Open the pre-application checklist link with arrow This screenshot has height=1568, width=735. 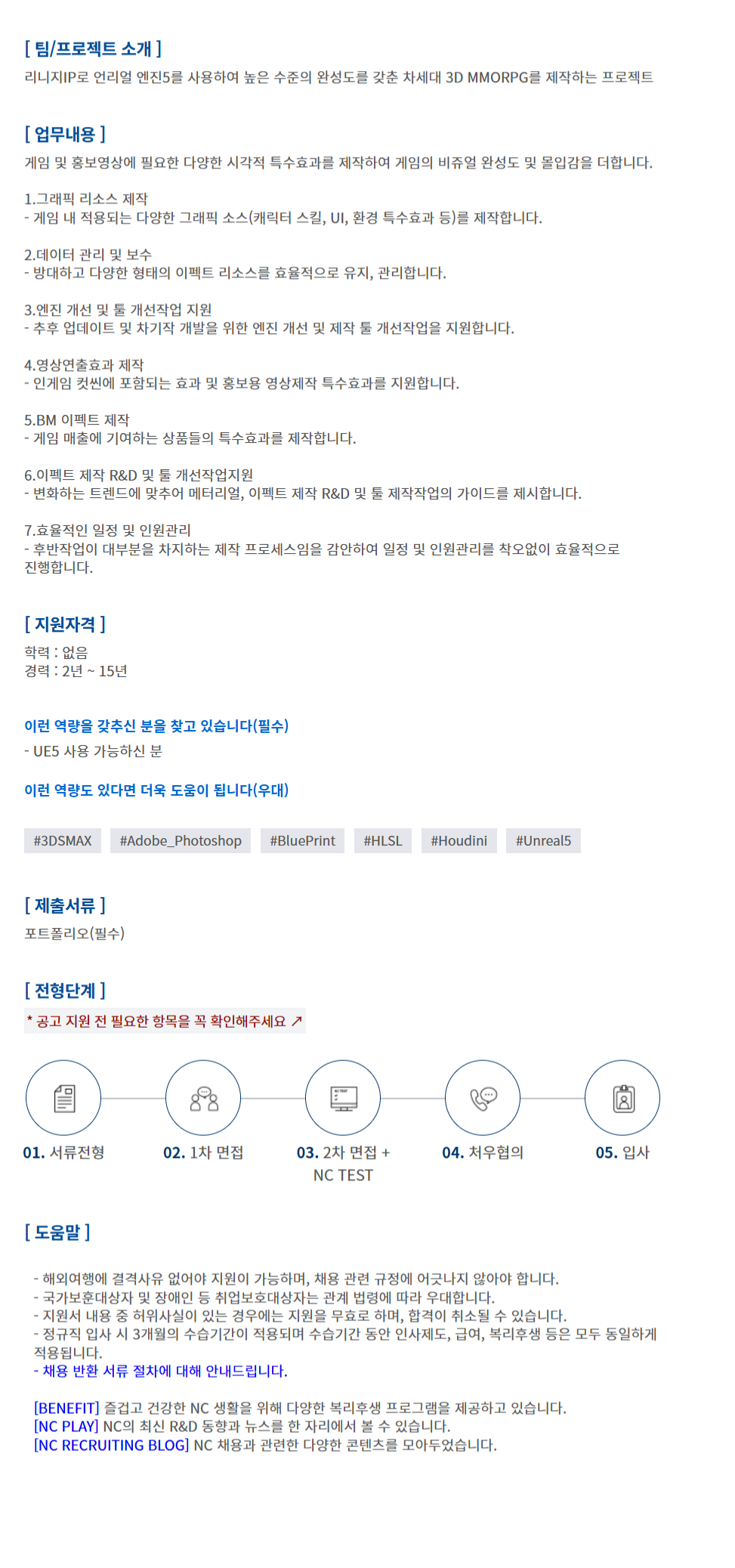[165, 1022]
